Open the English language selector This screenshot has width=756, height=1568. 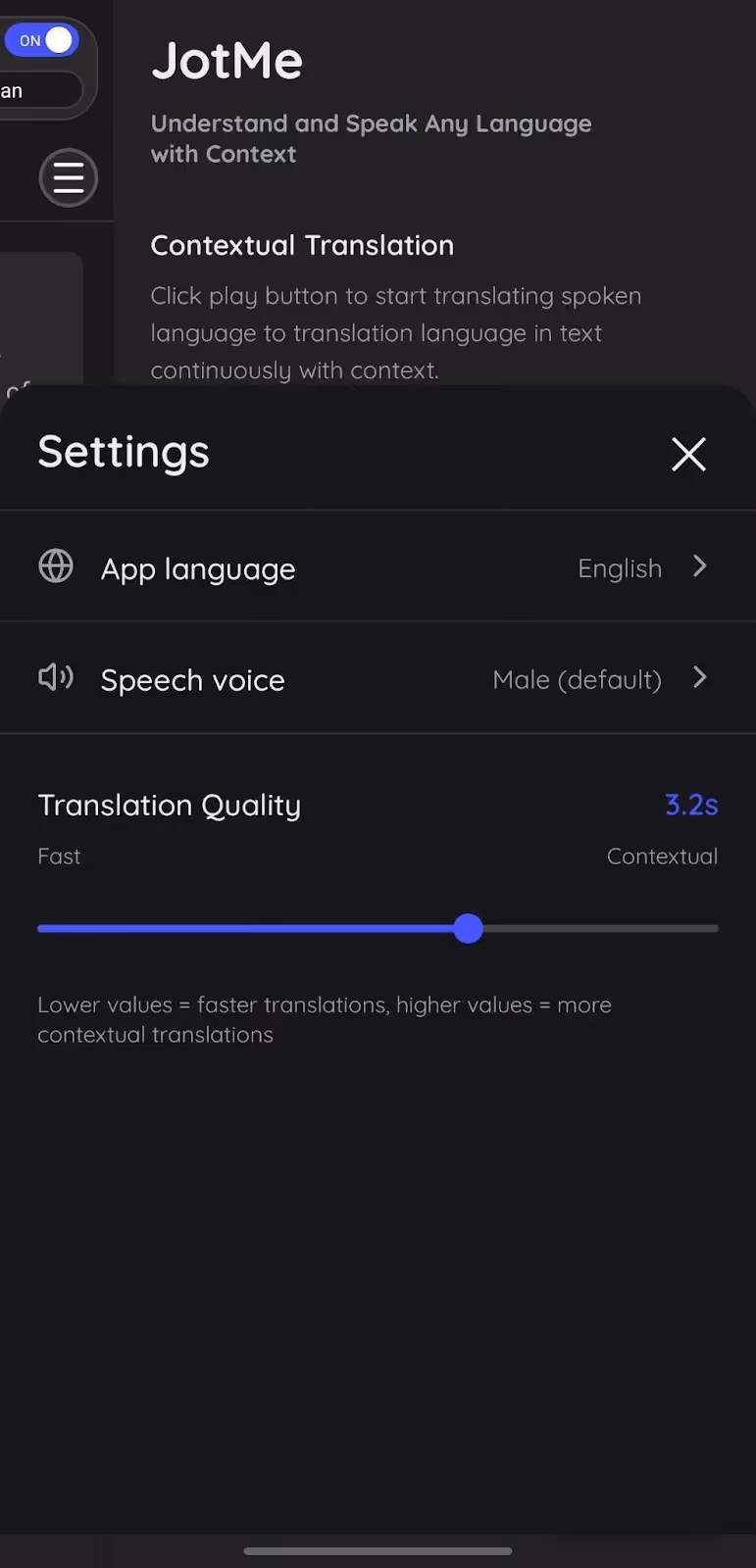[x=620, y=568]
